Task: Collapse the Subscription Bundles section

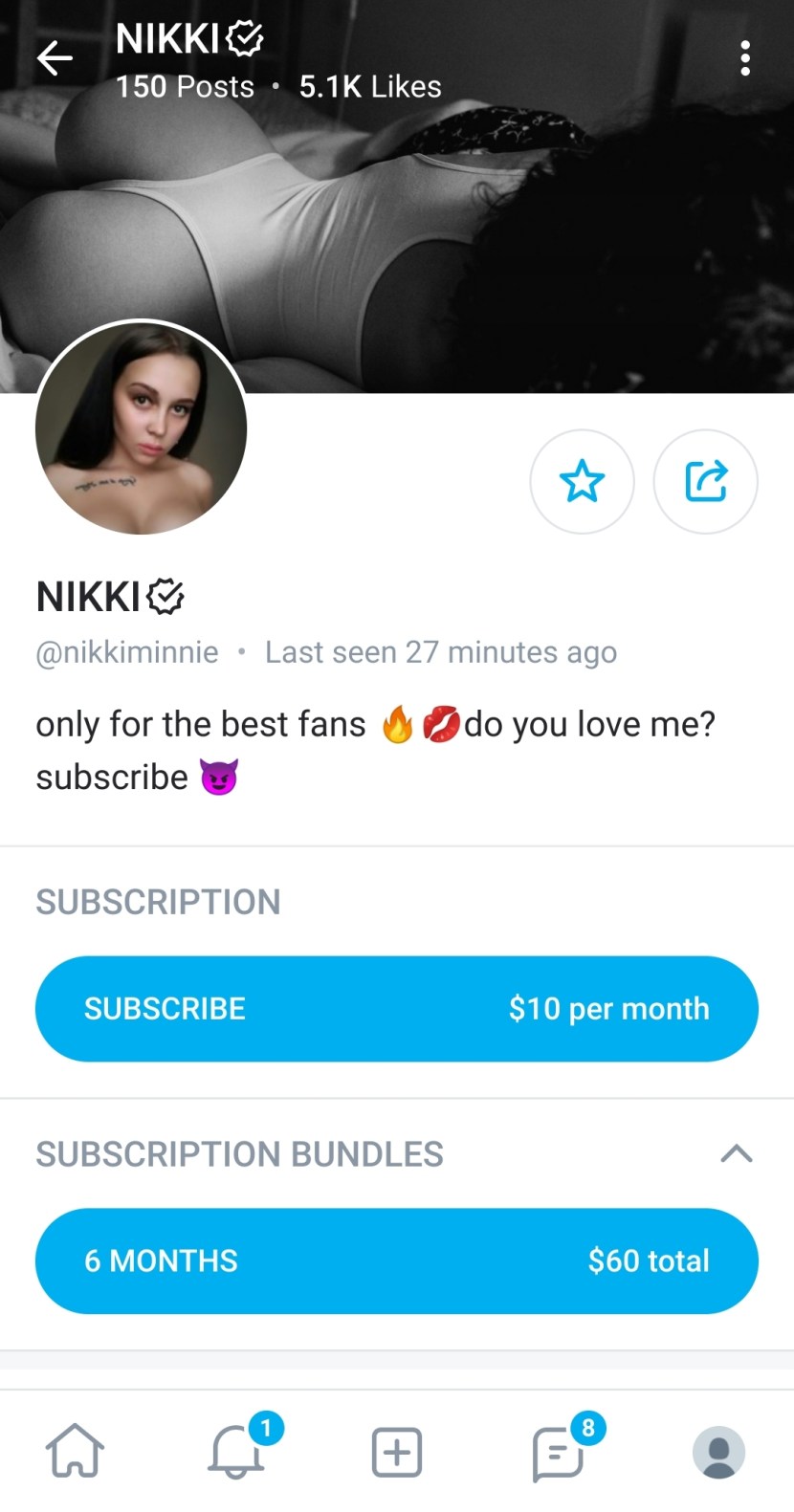Action: (736, 1153)
